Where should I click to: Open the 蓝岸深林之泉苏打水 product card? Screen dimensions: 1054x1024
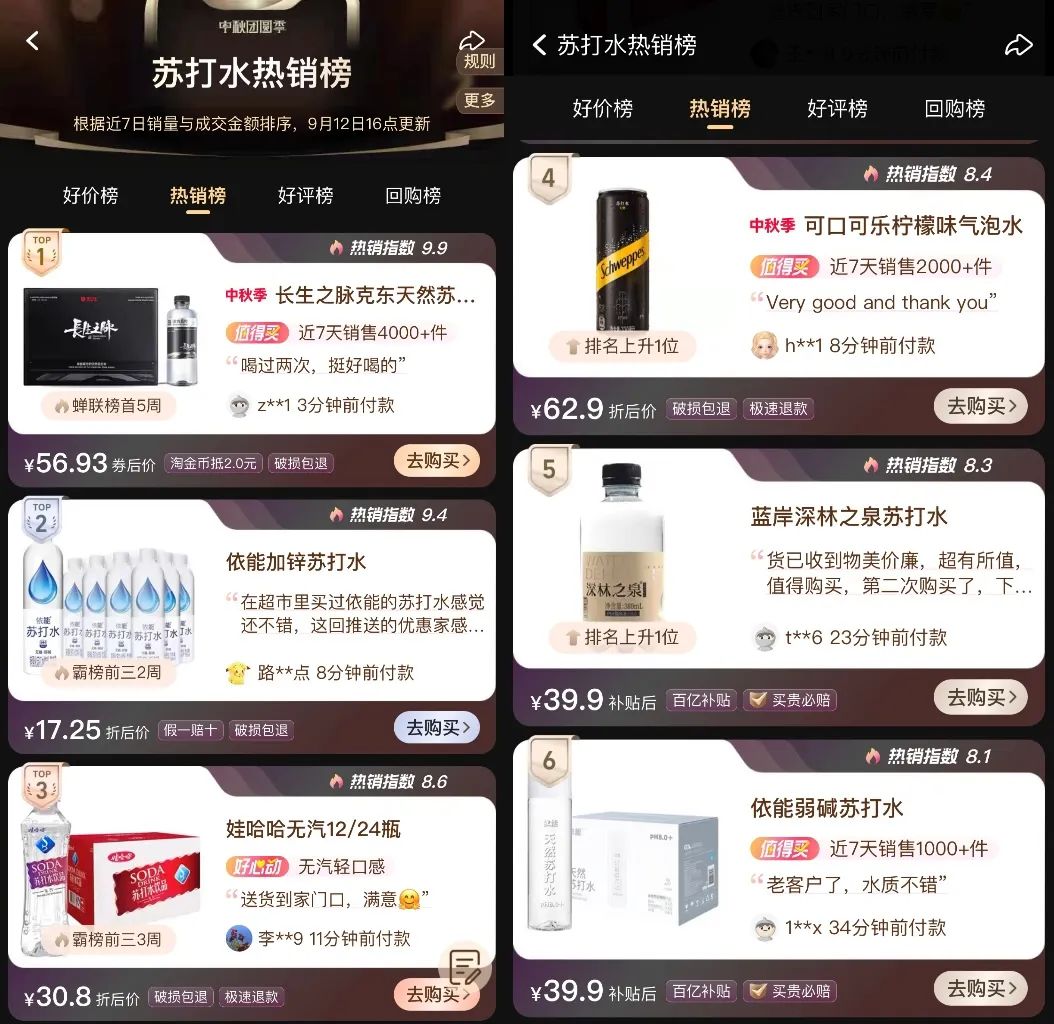[849, 517]
